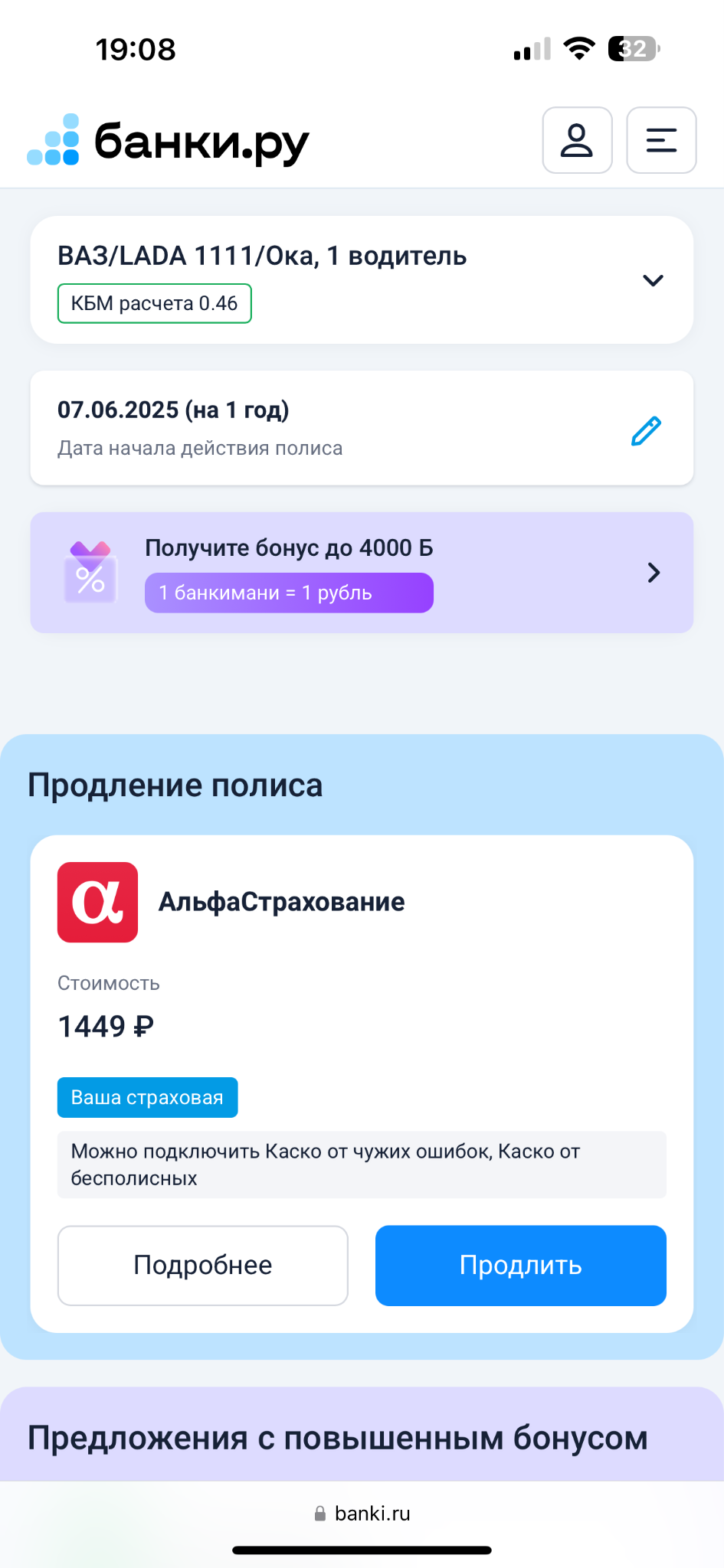
Task: Open the user profile icon
Action: pyautogui.click(x=577, y=140)
